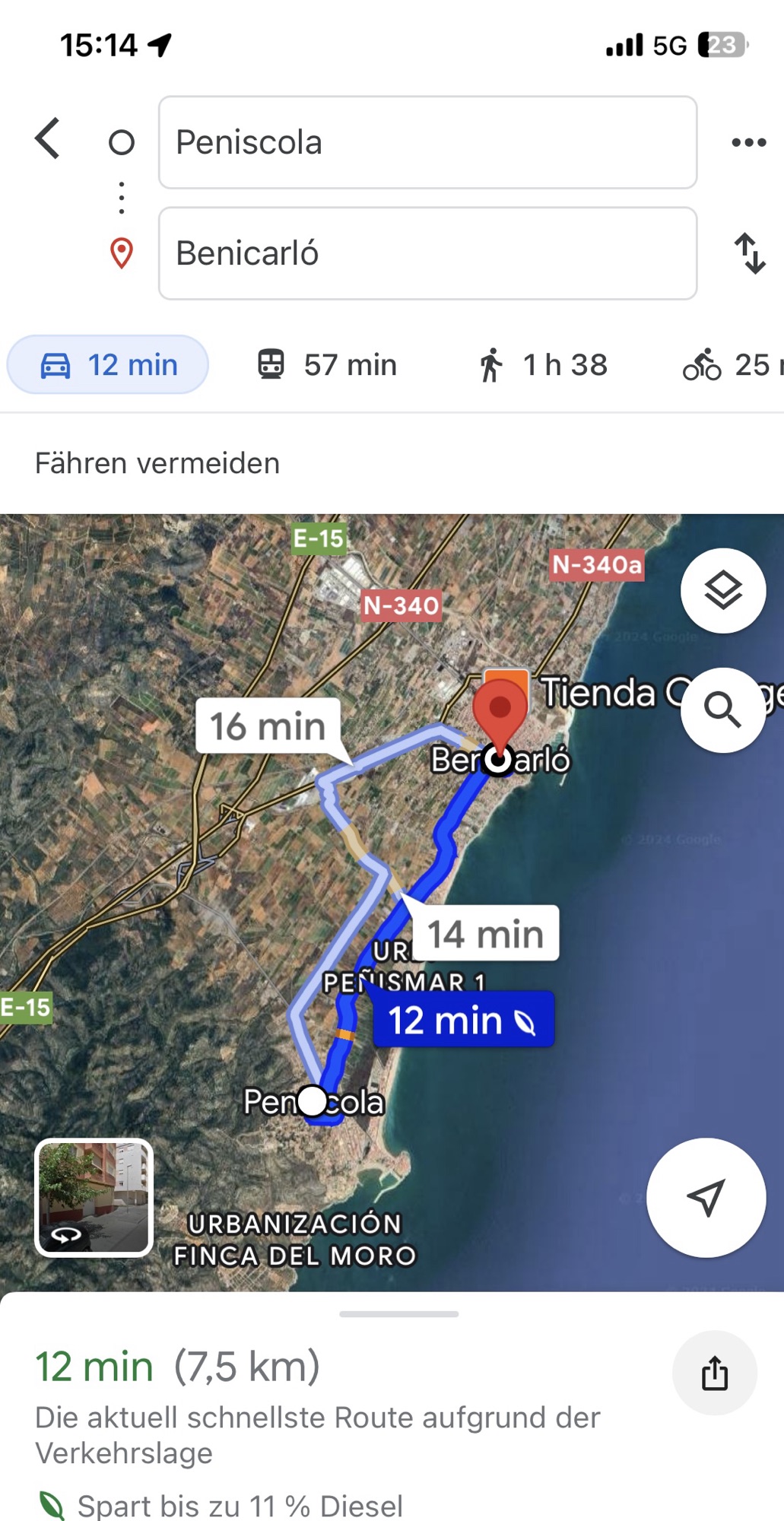Swap start and destination
Screen dimensions: 784x1521
click(x=749, y=253)
